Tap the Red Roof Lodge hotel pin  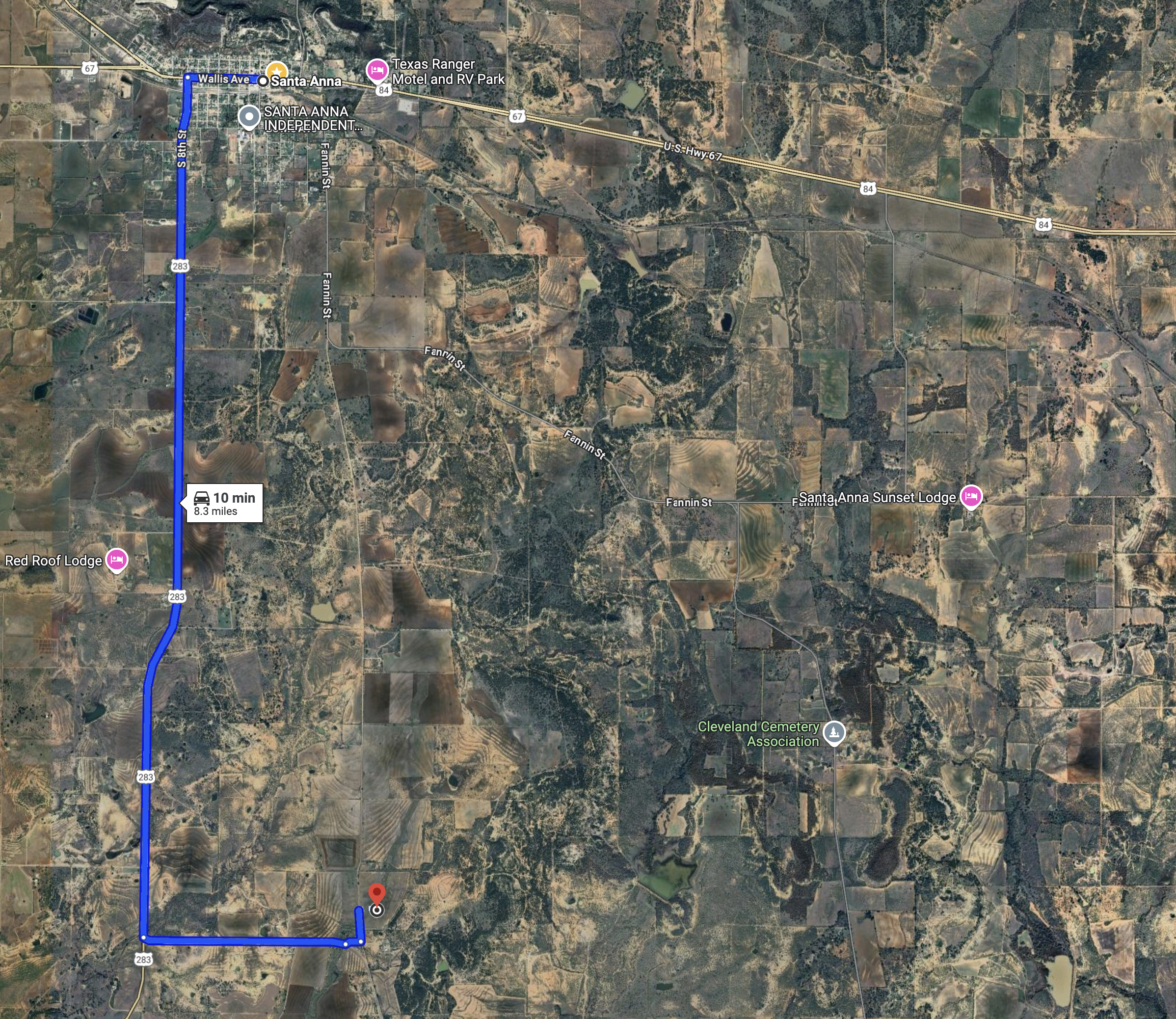pyautogui.click(x=117, y=560)
